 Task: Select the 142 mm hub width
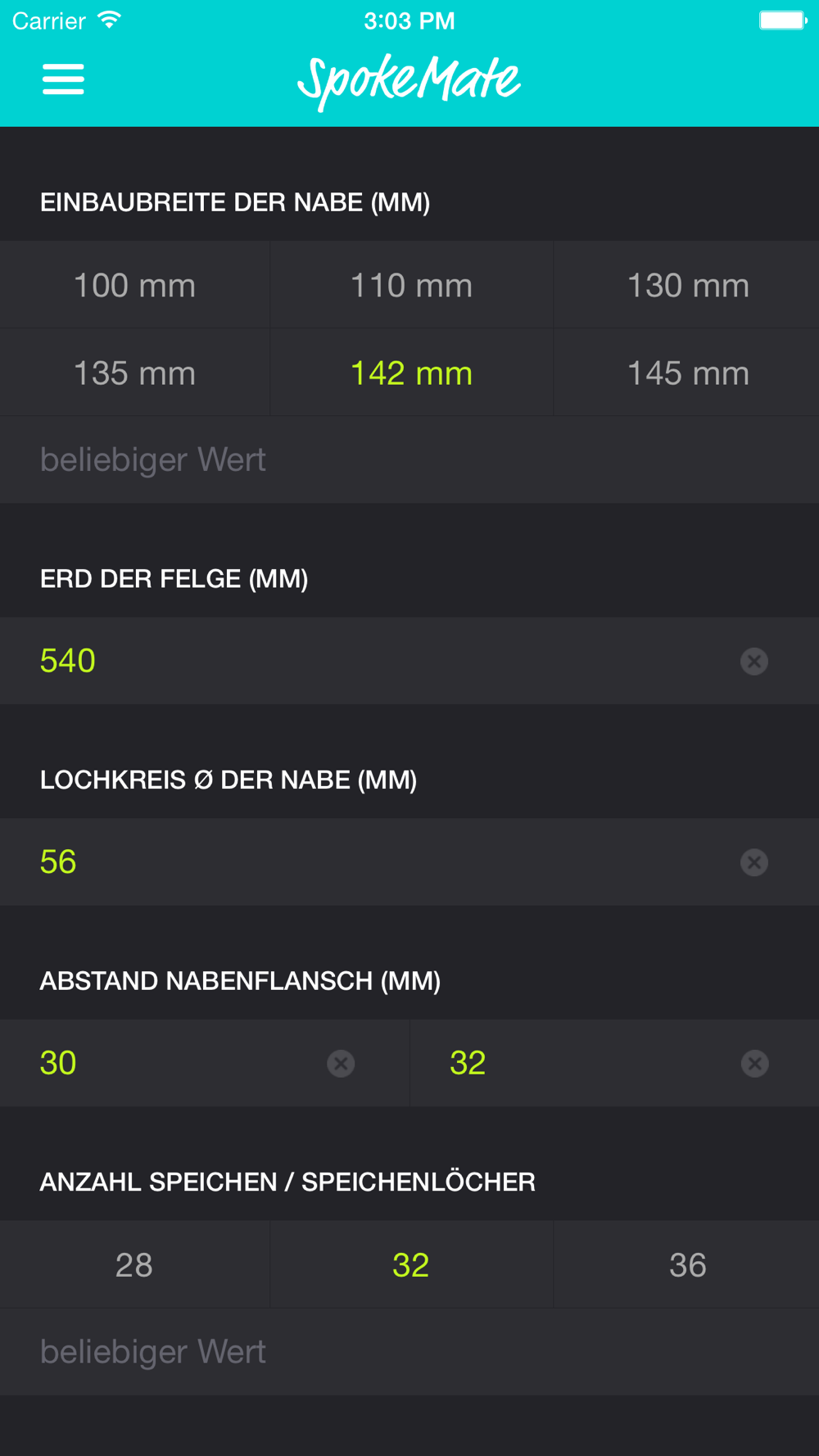(x=411, y=373)
